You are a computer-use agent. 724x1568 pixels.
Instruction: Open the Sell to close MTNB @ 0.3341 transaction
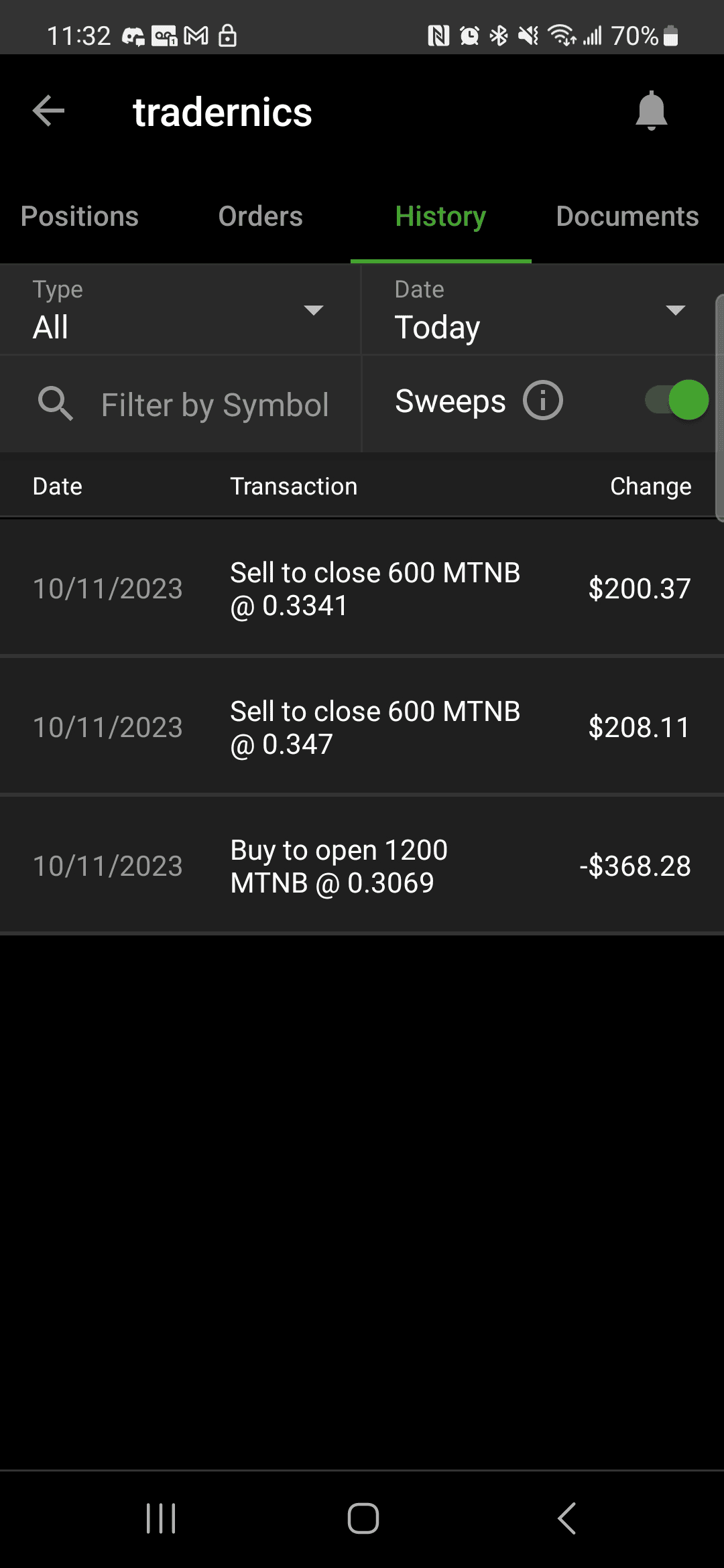tap(362, 589)
